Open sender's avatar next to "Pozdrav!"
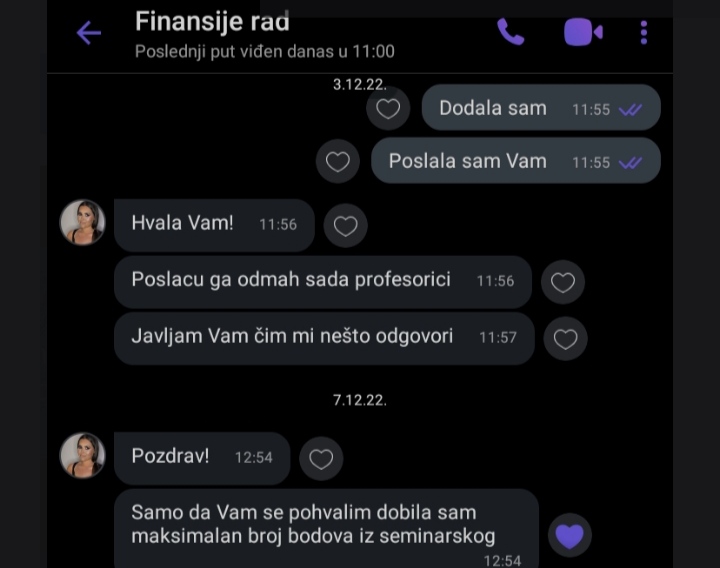Screen dimensions: 720x568 pos(83,455)
